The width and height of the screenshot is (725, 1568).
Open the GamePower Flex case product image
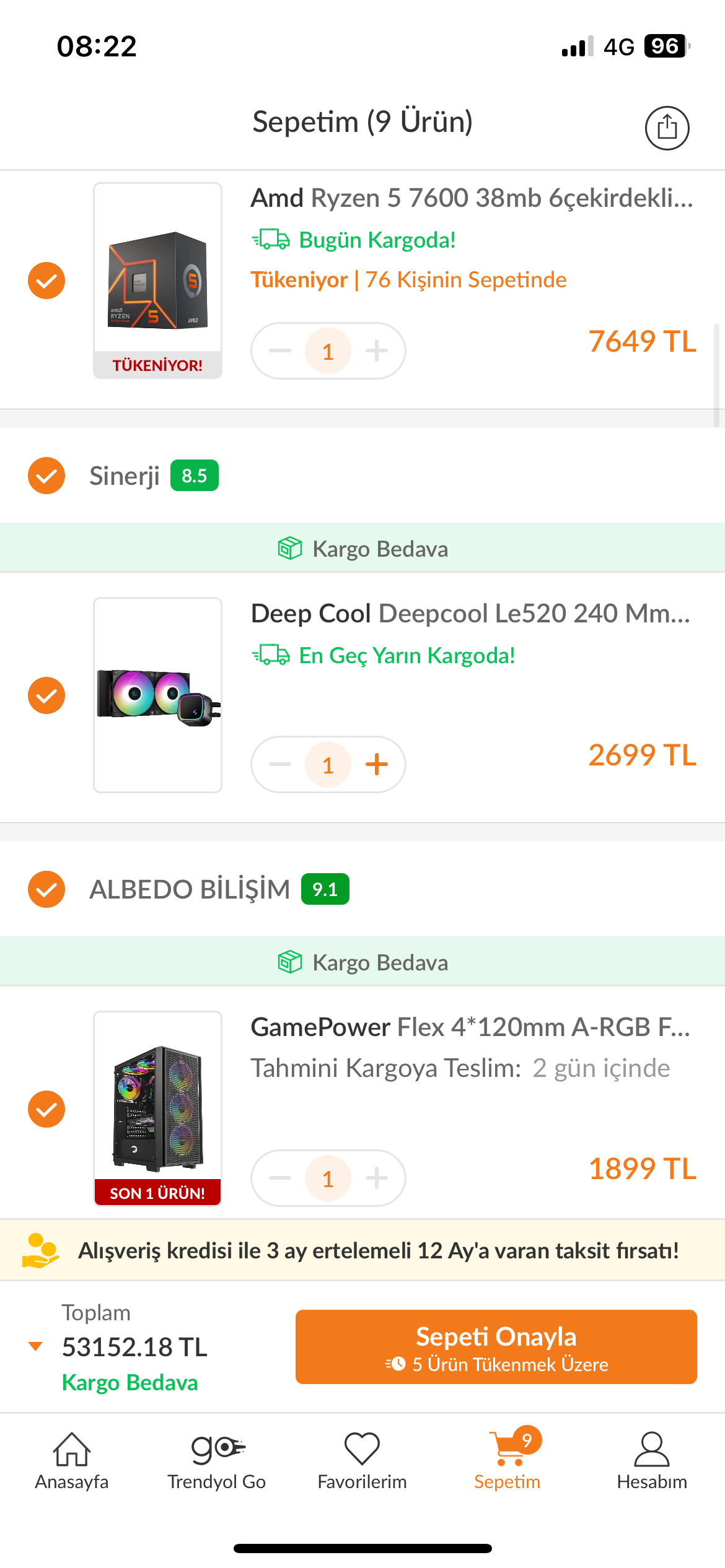tap(157, 1108)
